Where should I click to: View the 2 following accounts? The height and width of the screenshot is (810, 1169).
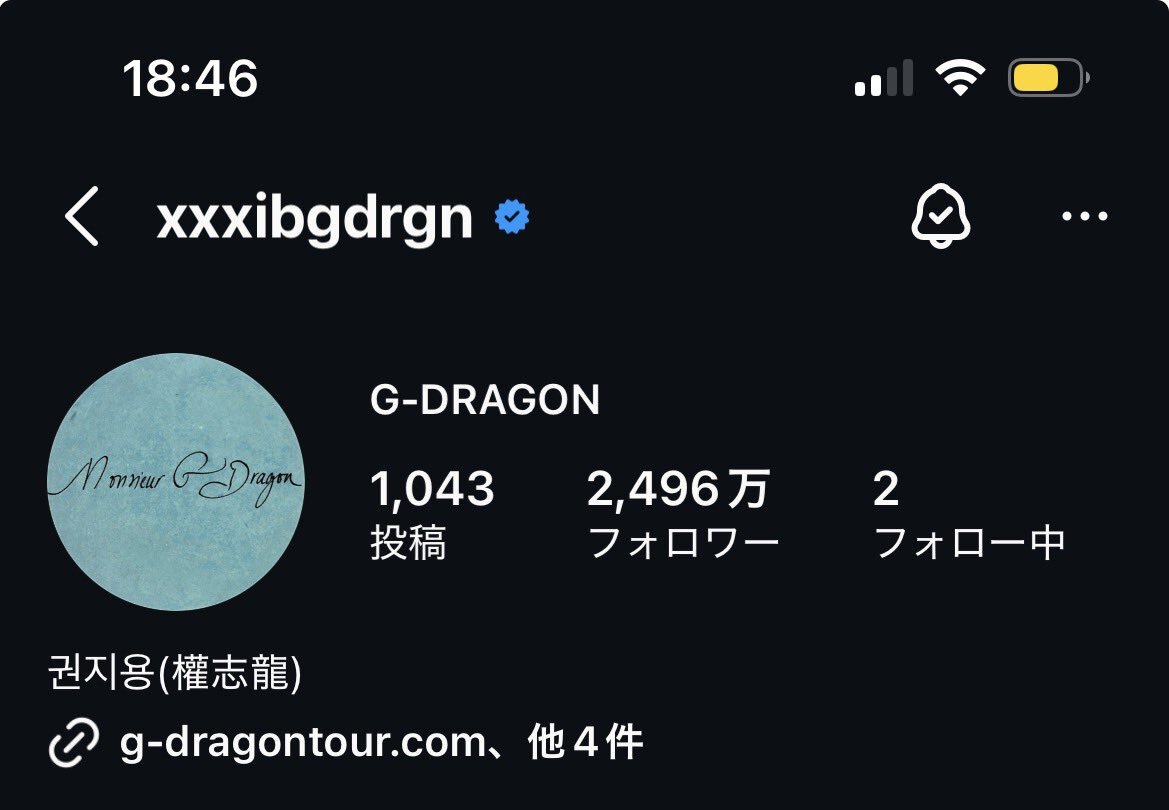click(968, 514)
